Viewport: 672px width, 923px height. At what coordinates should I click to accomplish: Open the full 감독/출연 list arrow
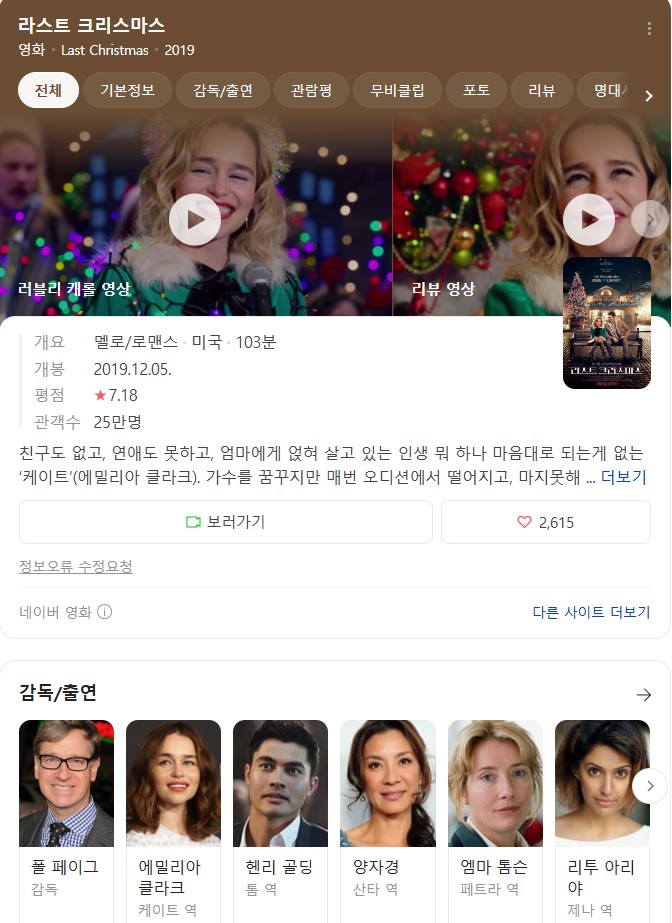644,694
